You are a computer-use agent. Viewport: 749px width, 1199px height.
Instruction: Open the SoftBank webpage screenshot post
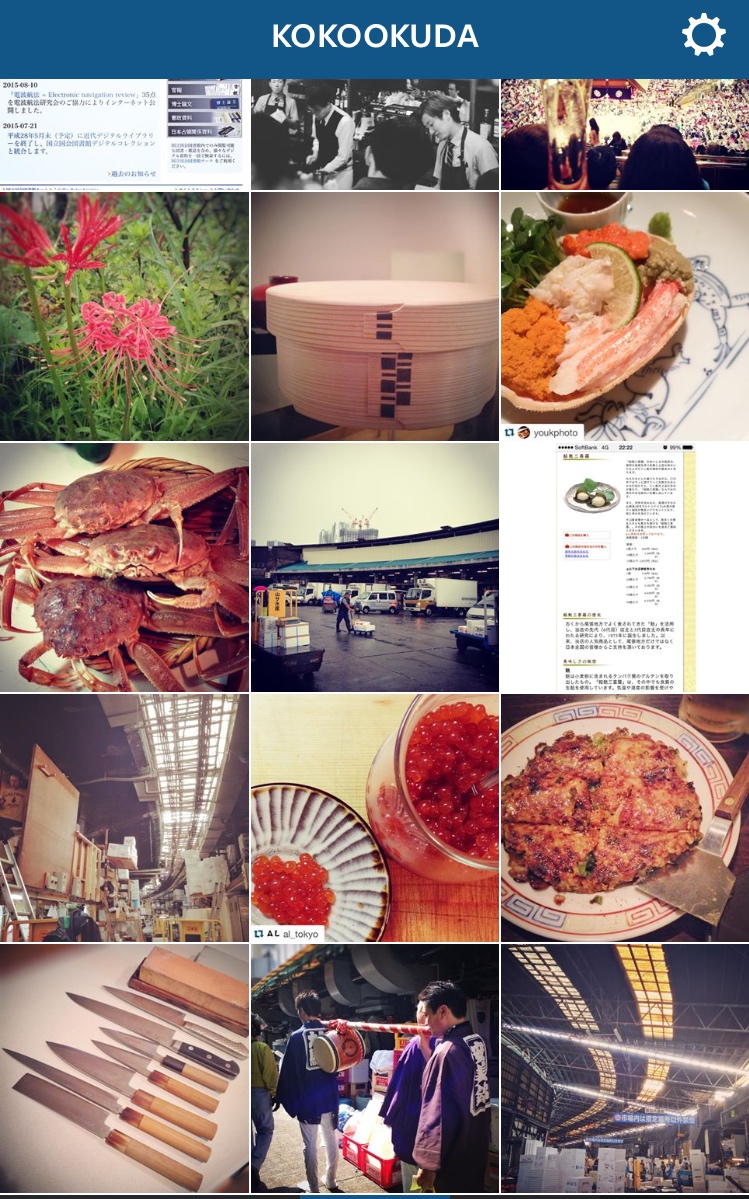click(624, 567)
